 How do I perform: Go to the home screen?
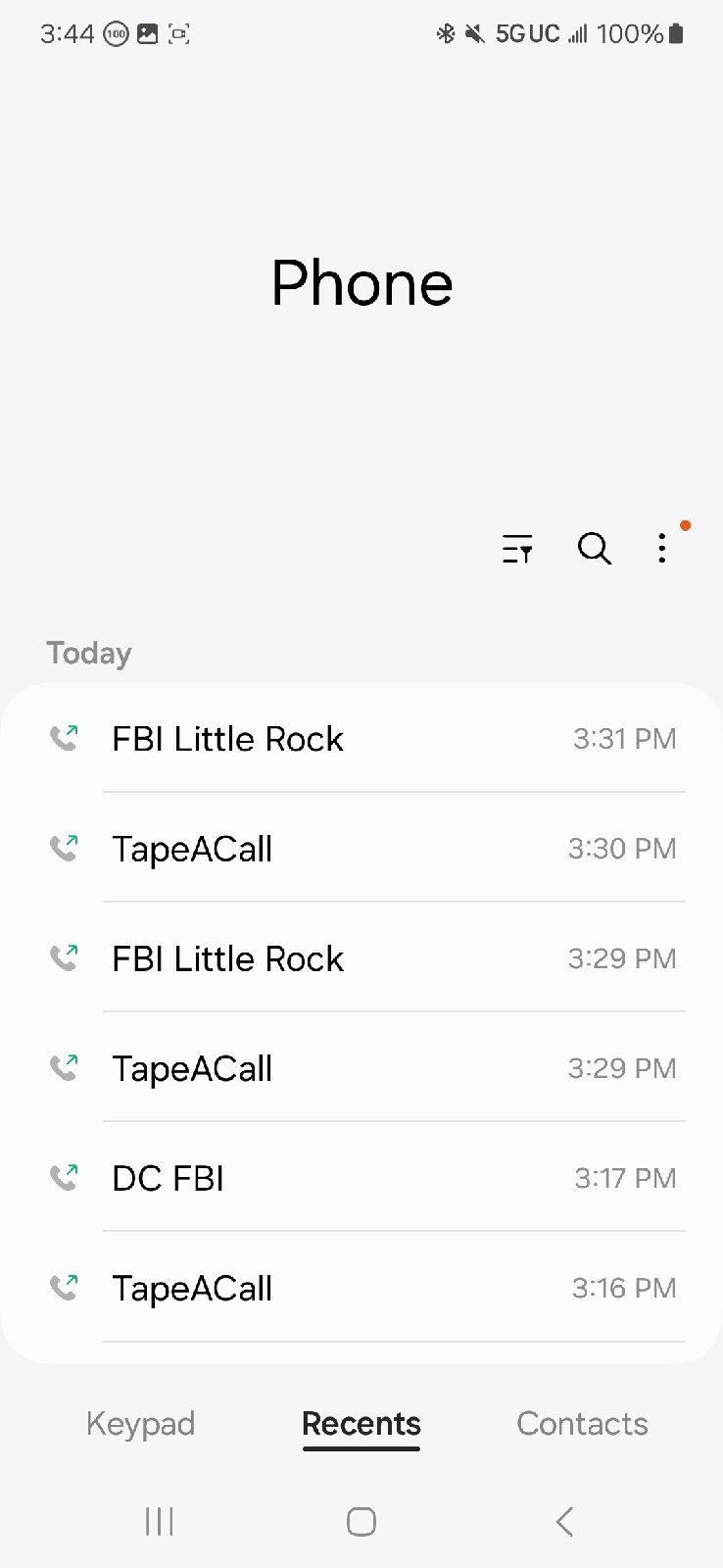click(x=361, y=1521)
